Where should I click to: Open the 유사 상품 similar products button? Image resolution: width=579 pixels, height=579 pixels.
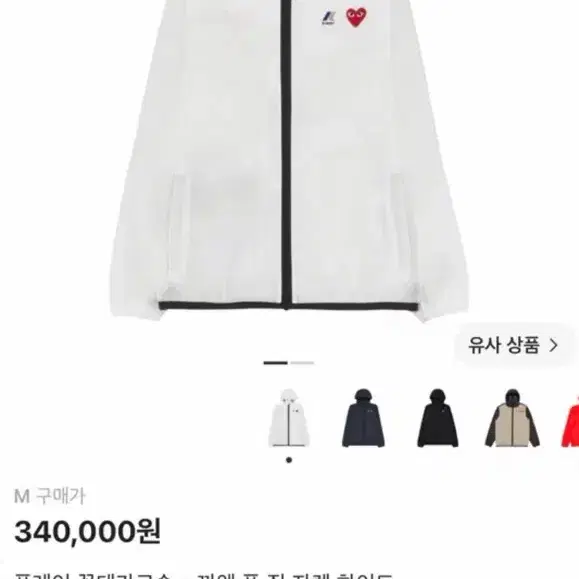(513, 346)
